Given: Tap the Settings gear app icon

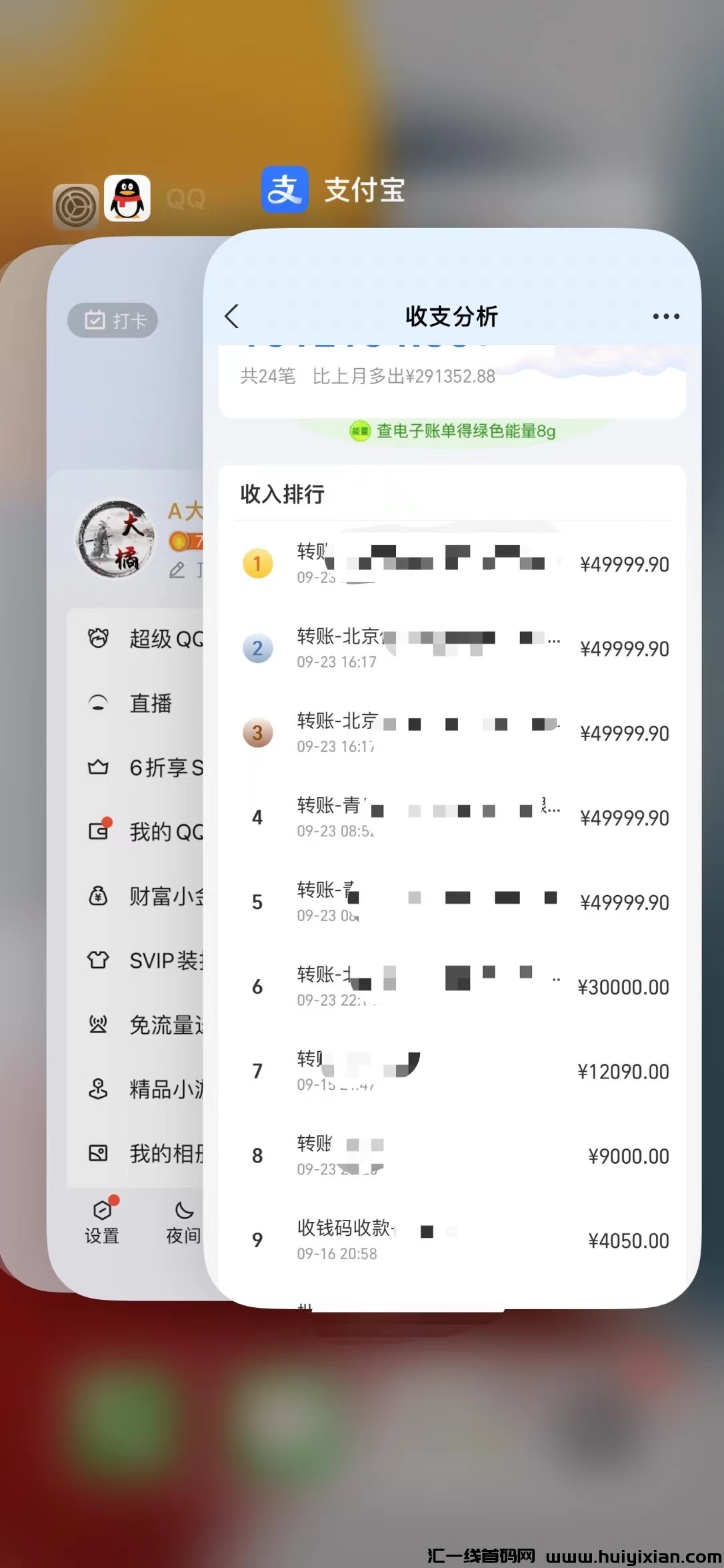Looking at the screenshot, I should click(x=75, y=207).
